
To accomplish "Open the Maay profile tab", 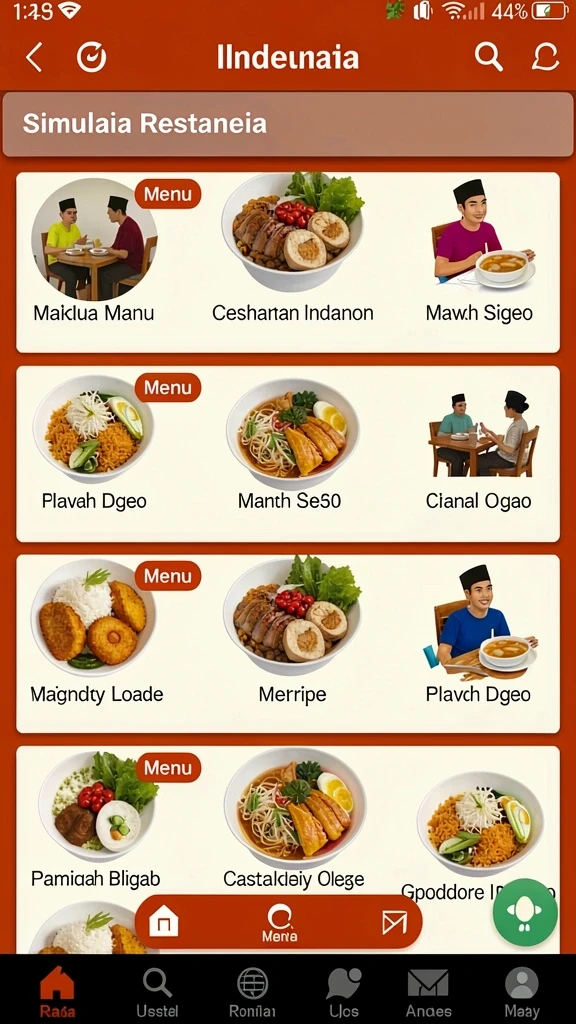I will tap(522, 993).
